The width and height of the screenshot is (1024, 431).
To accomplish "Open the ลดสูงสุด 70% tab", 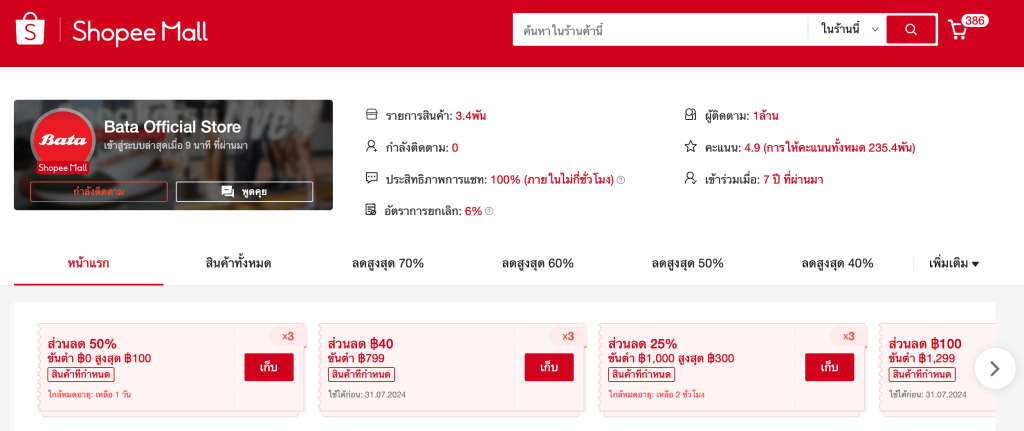I will tap(388, 263).
